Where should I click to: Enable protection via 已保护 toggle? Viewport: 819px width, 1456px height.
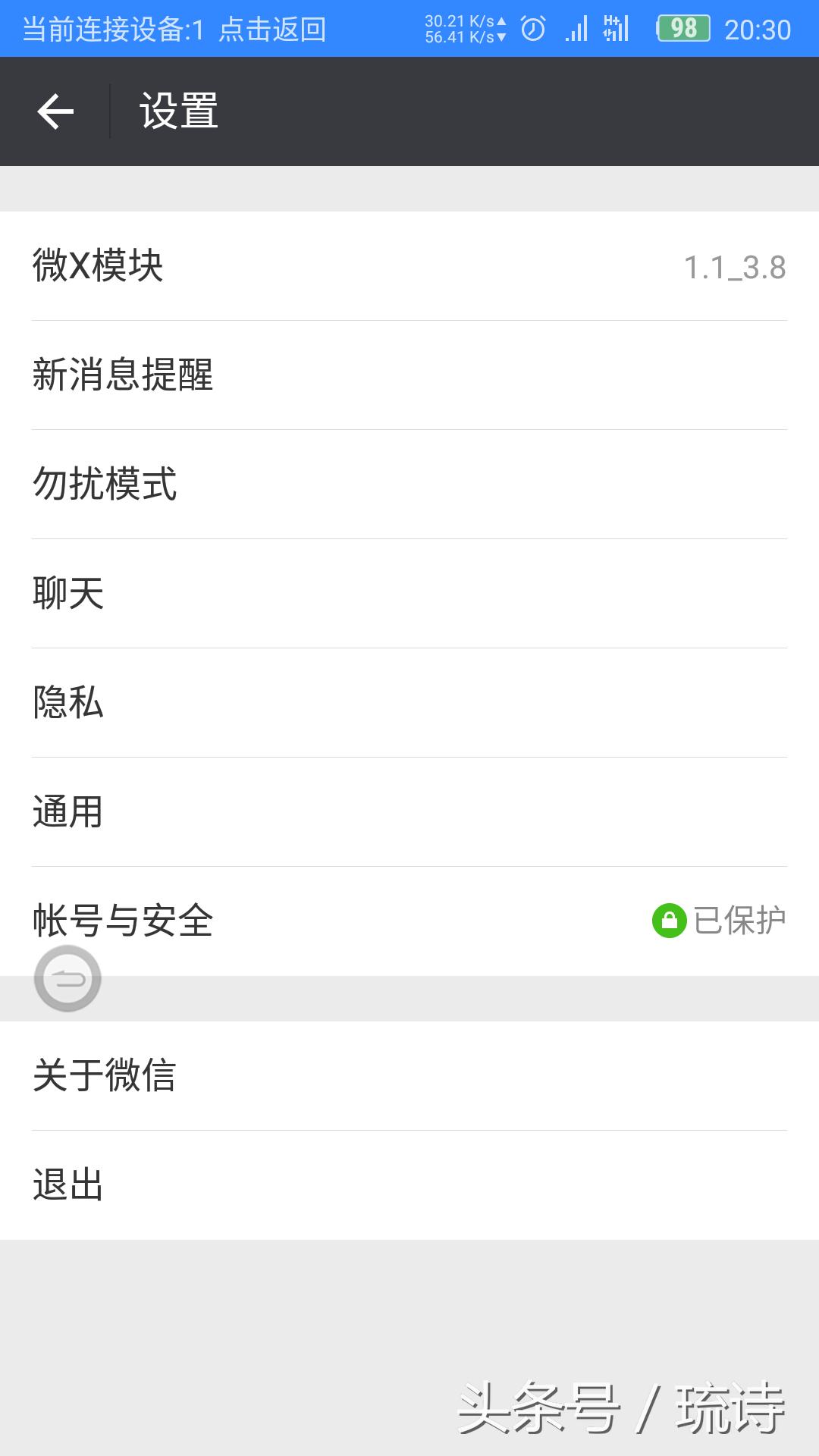[x=736, y=921]
